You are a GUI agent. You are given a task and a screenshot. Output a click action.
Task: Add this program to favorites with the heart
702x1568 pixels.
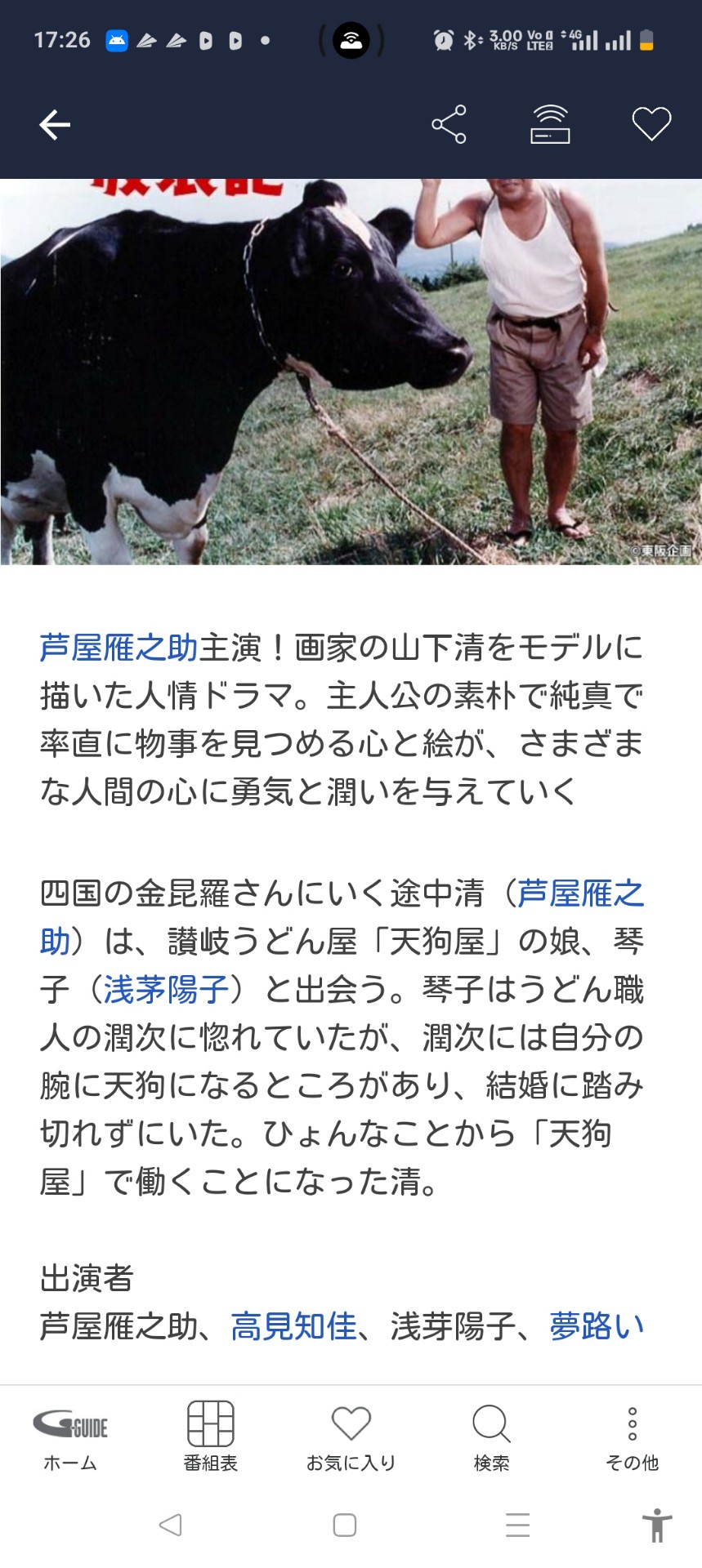pos(651,124)
